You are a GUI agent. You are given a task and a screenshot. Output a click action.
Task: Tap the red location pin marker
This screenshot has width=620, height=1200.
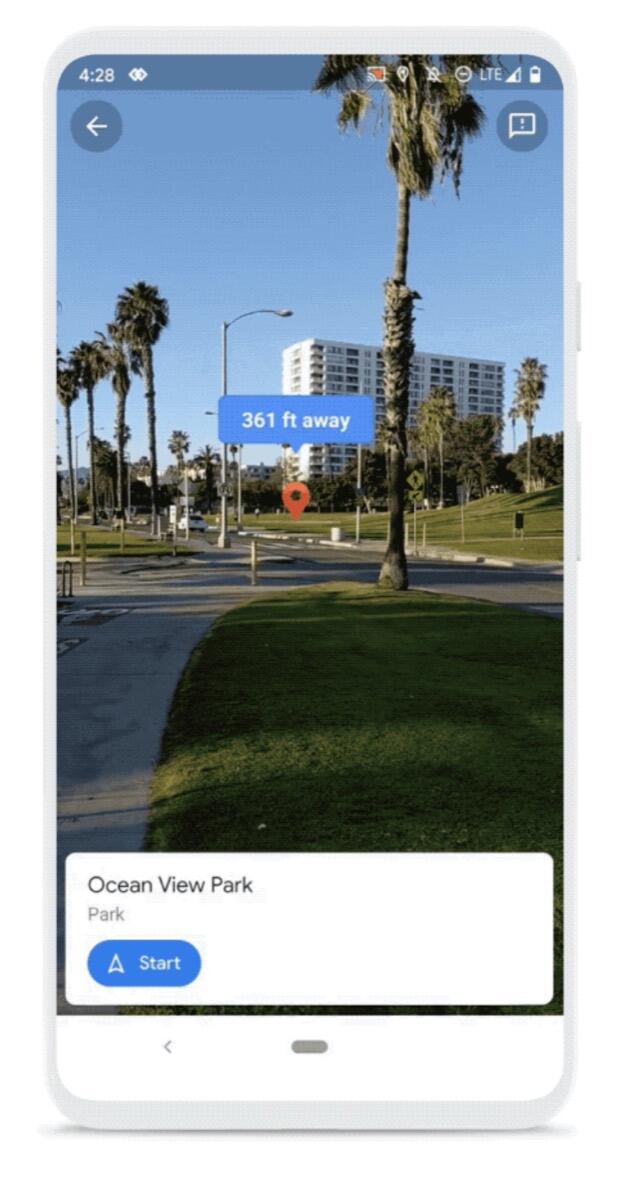(295, 499)
